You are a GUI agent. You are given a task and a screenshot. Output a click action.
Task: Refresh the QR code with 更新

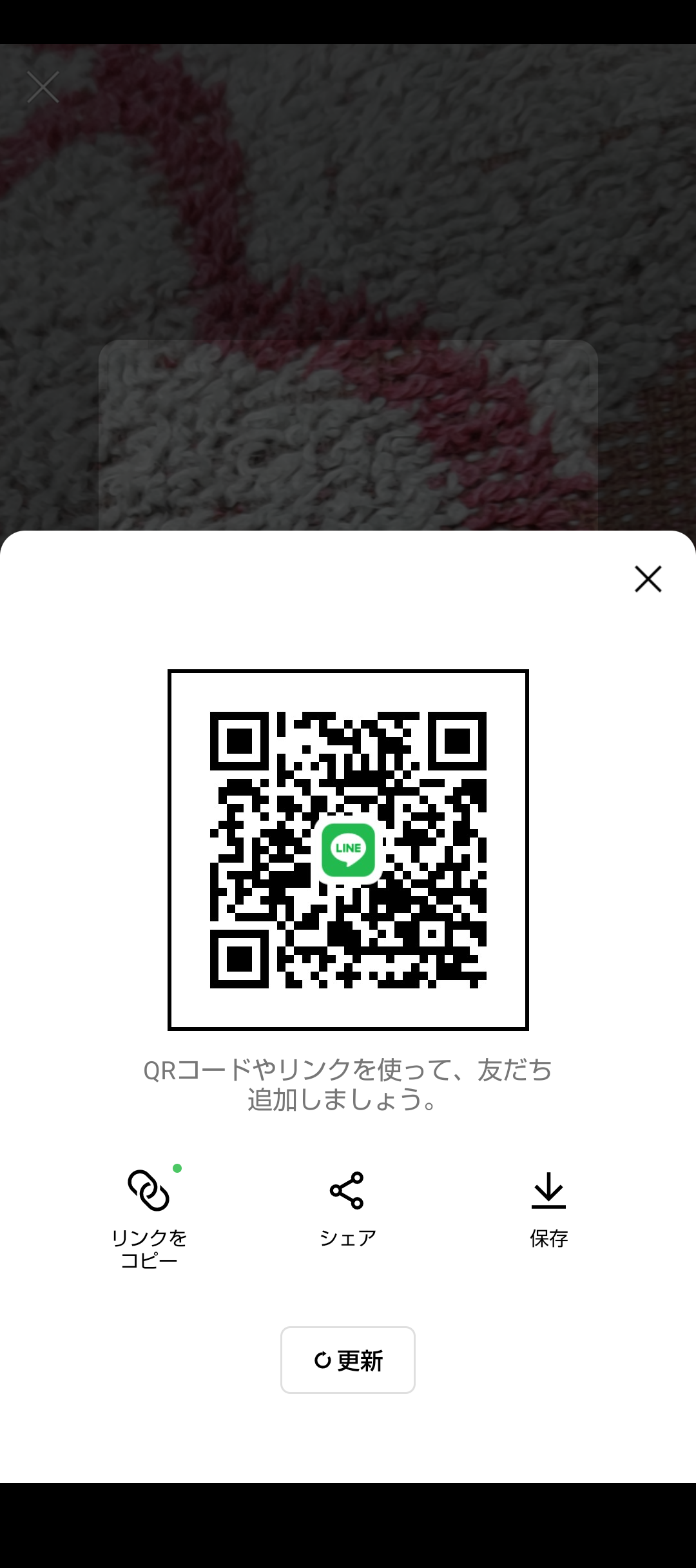pos(348,1360)
